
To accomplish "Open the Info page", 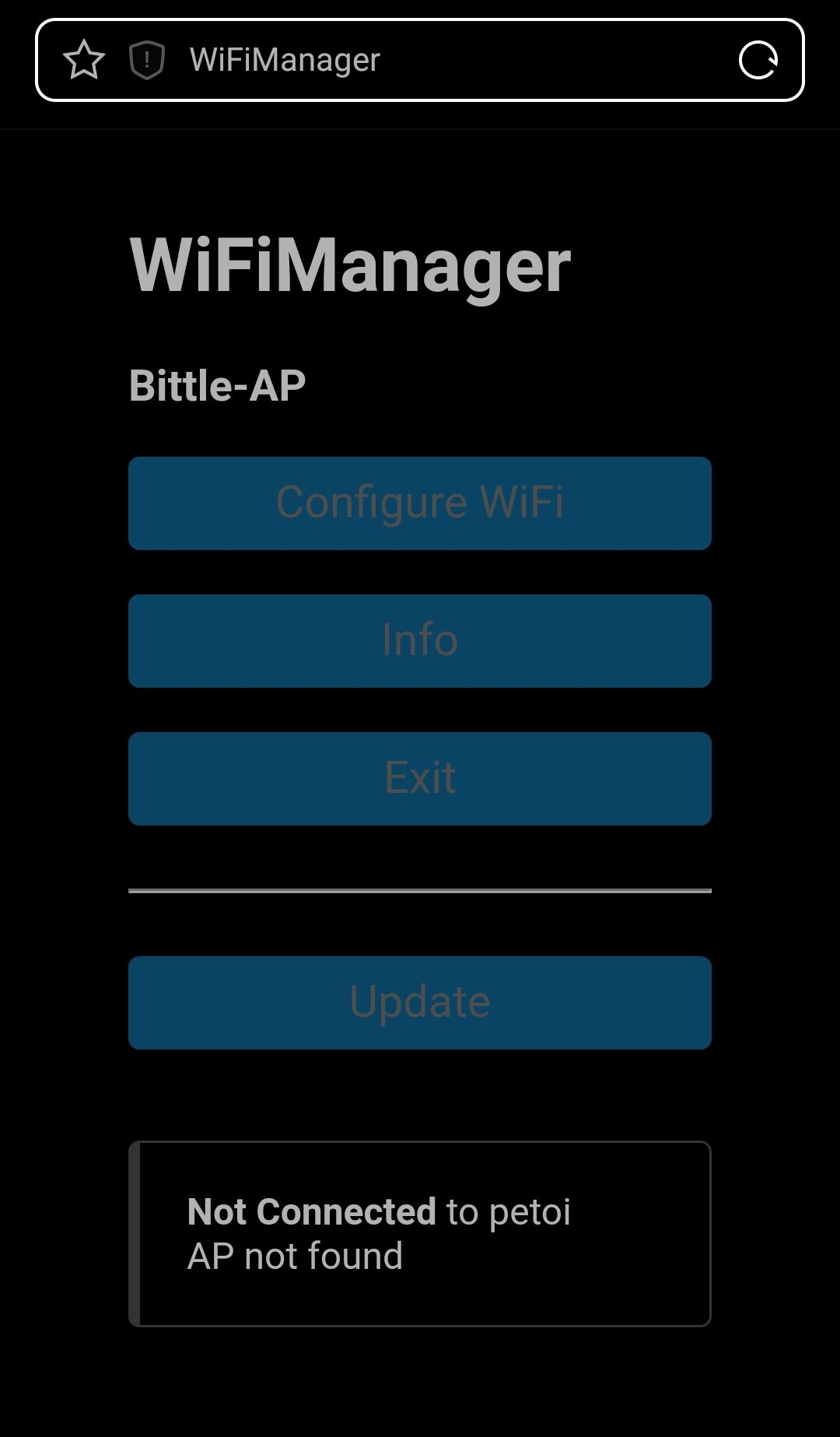I will [x=420, y=641].
